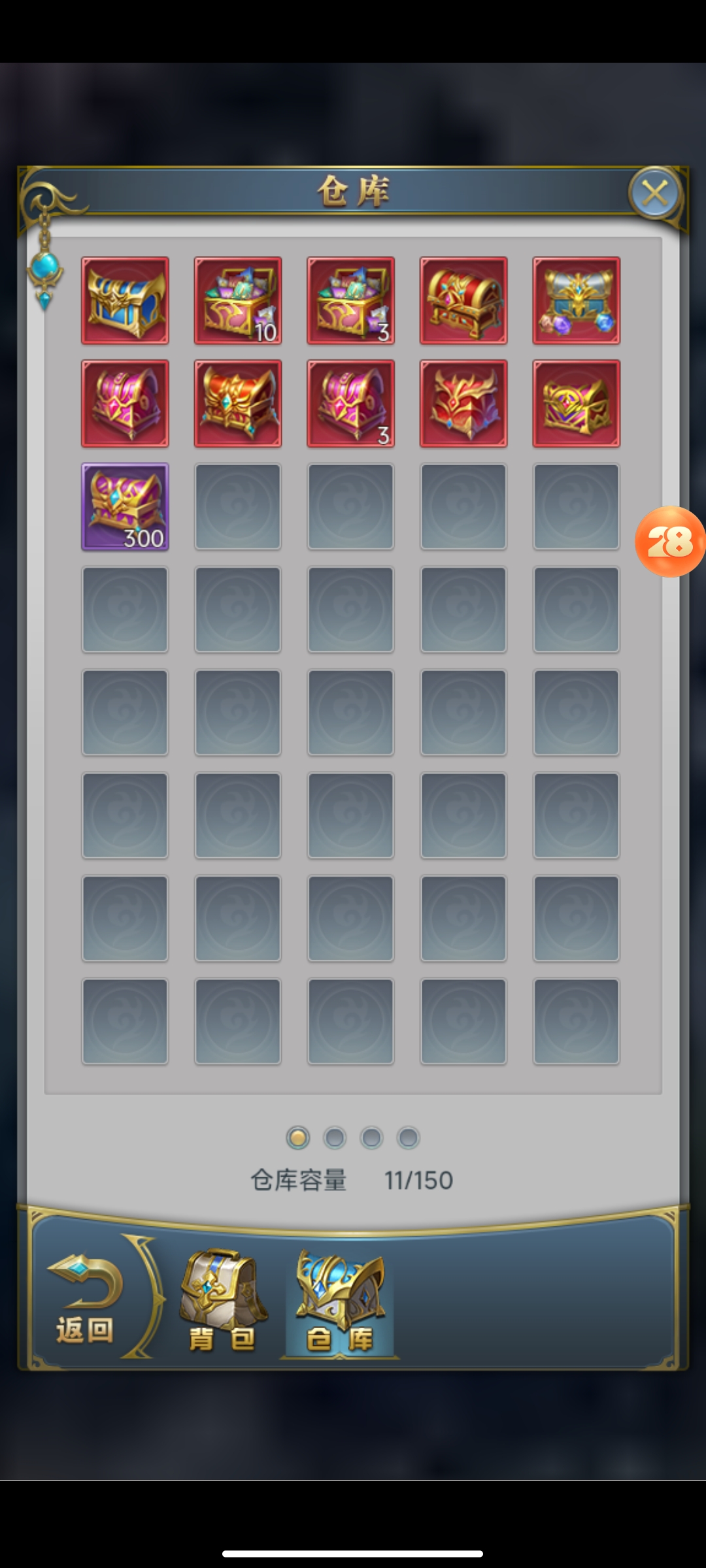Select the gold gem chest with 10 count
The height and width of the screenshot is (1568, 706).
(x=238, y=301)
